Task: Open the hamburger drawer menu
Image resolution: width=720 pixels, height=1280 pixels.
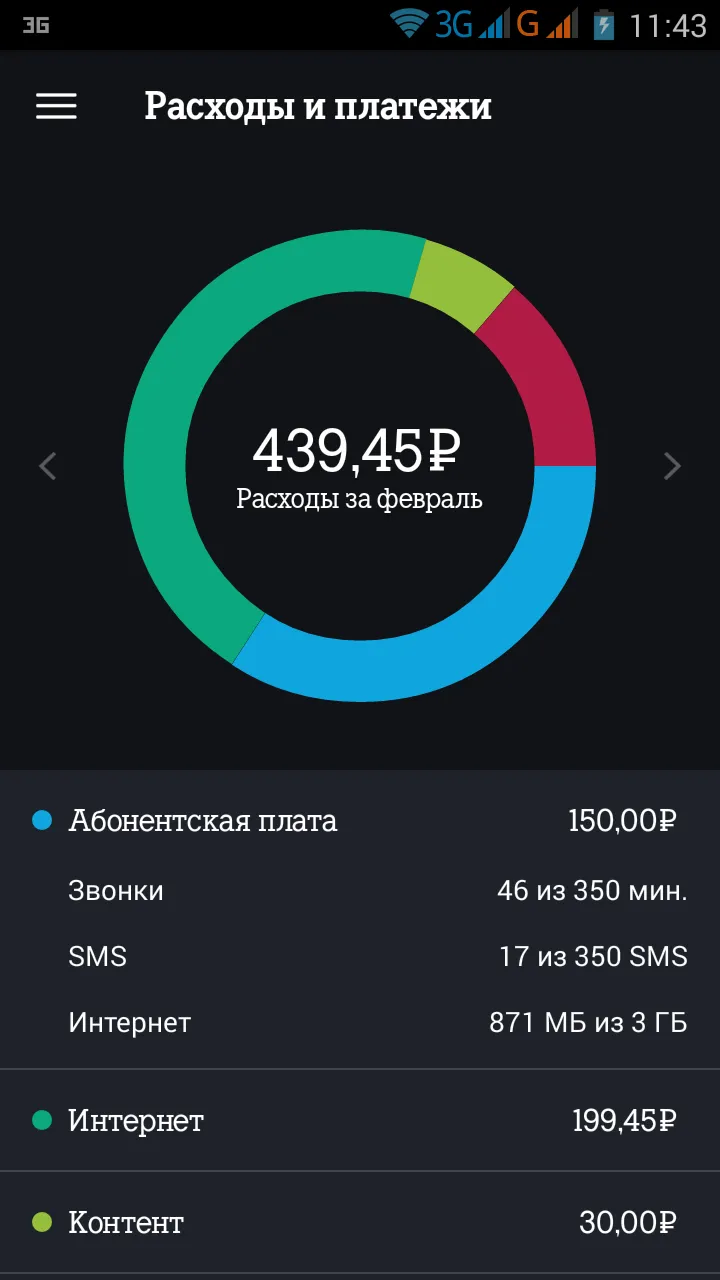Action: point(56,106)
